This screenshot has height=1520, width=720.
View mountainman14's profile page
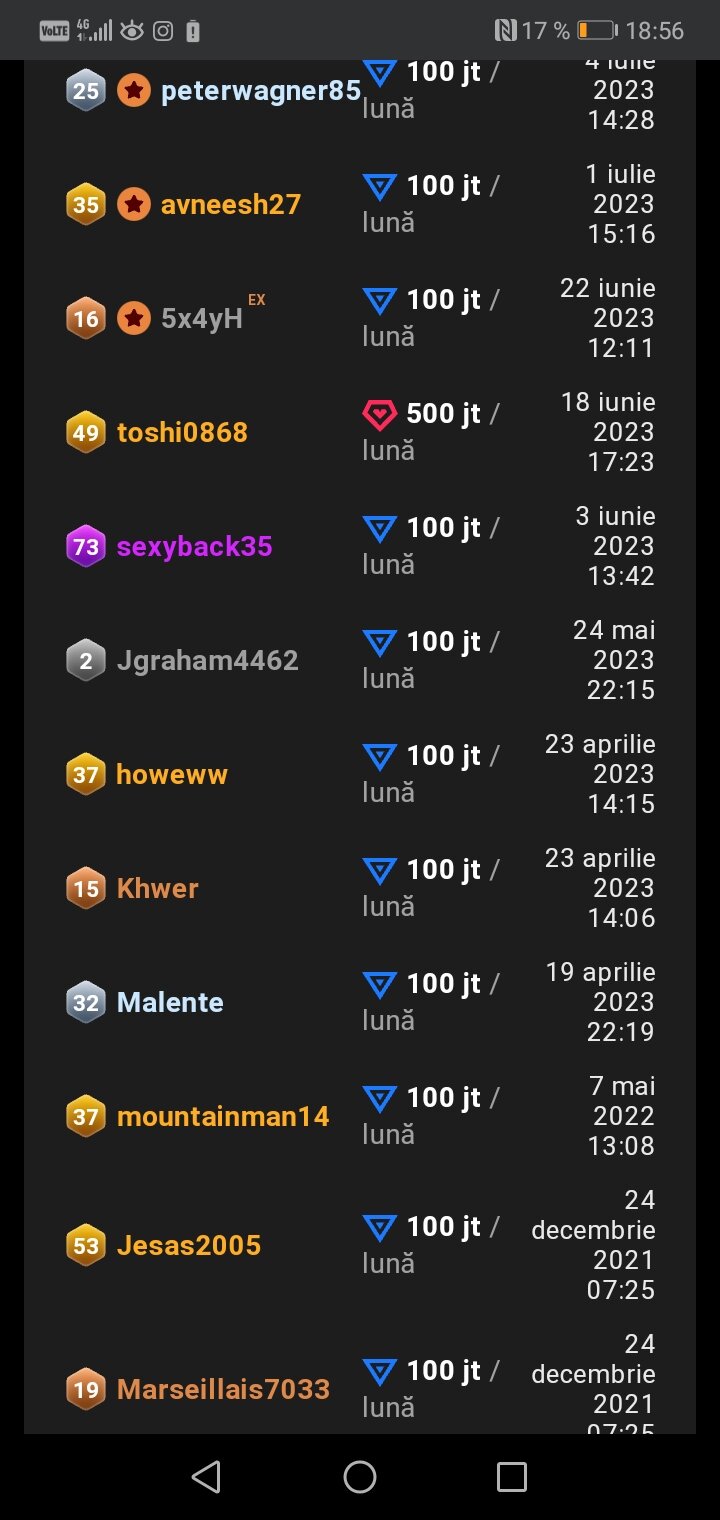click(x=223, y=1117)
